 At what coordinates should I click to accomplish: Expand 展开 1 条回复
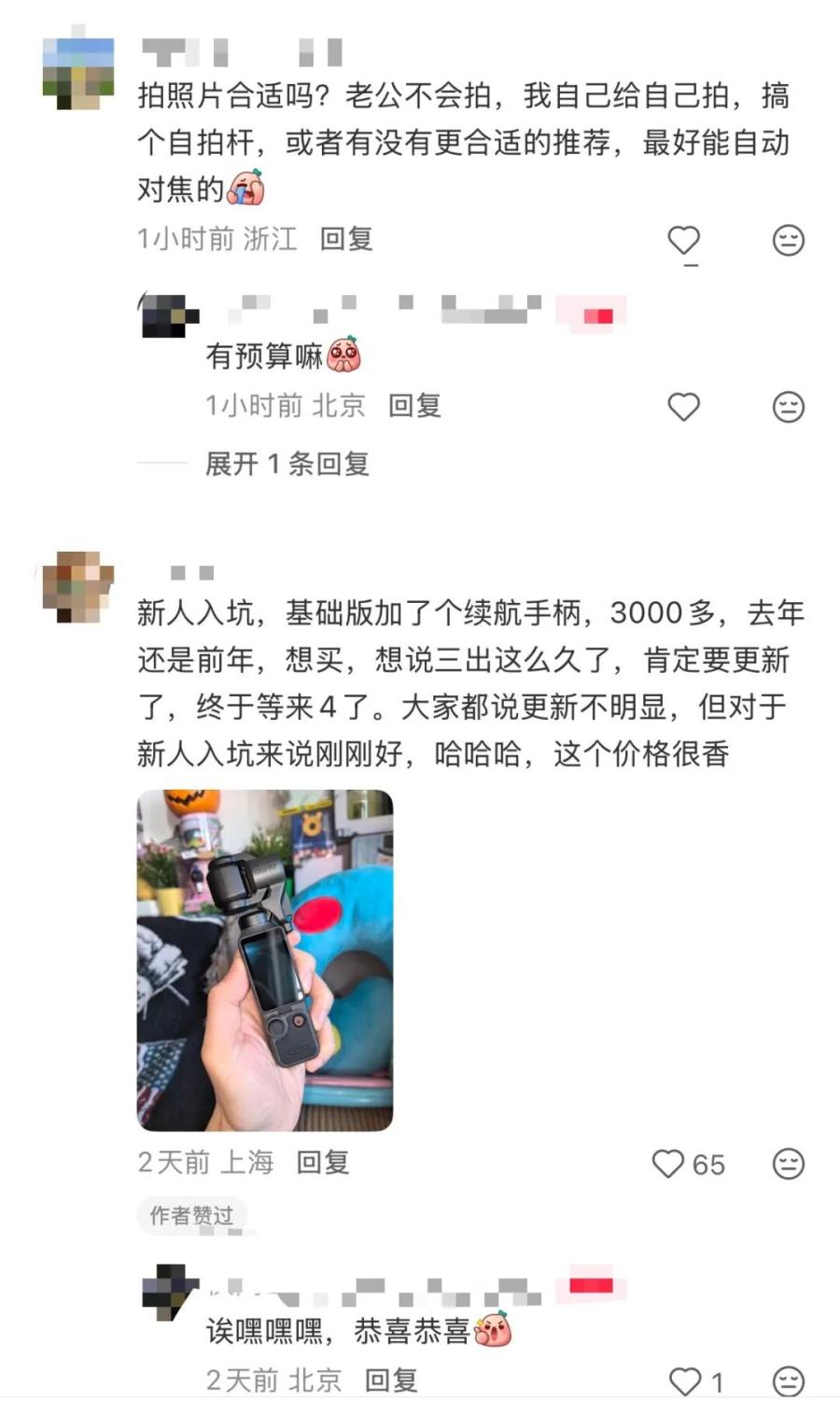[x=287, y=463]
